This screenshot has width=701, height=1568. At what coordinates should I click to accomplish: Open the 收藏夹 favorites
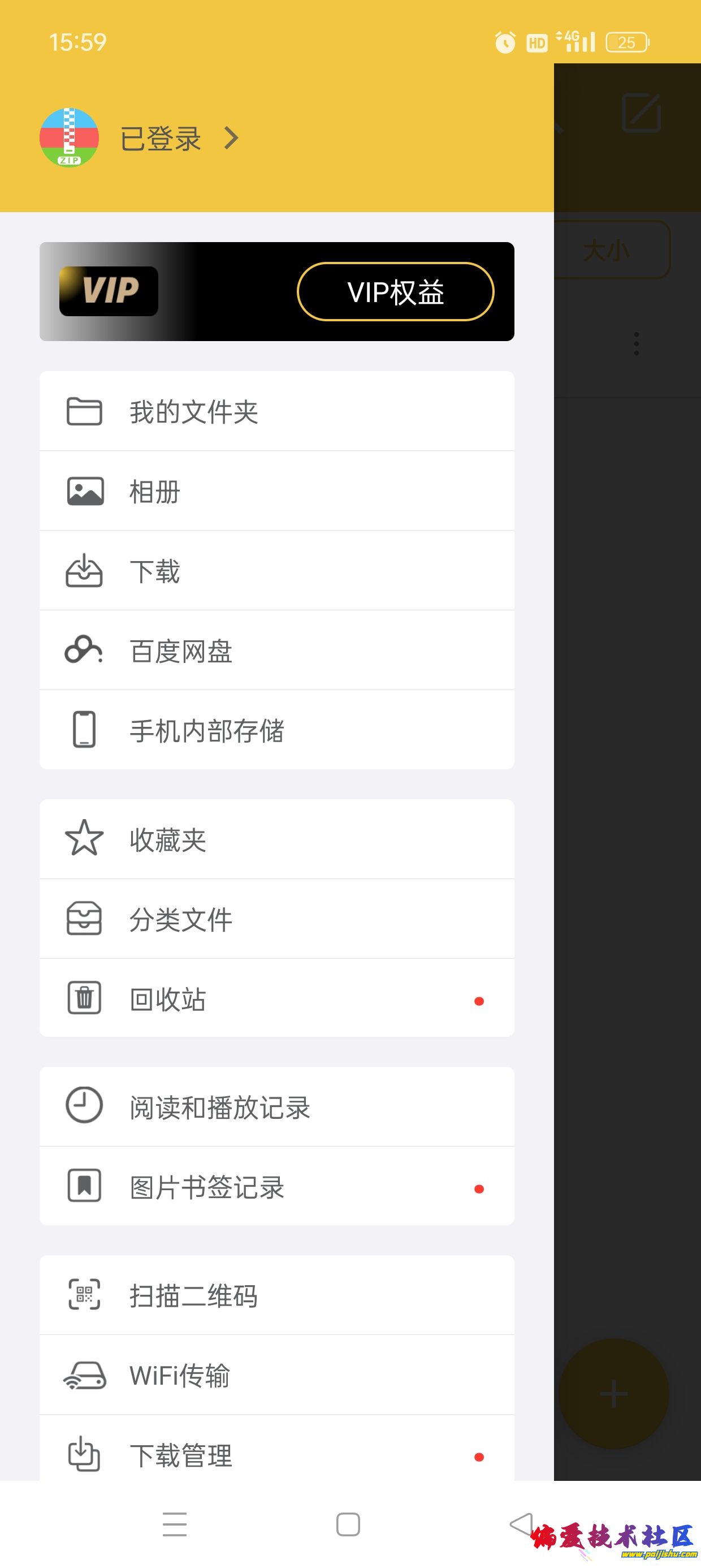point(276,839)
